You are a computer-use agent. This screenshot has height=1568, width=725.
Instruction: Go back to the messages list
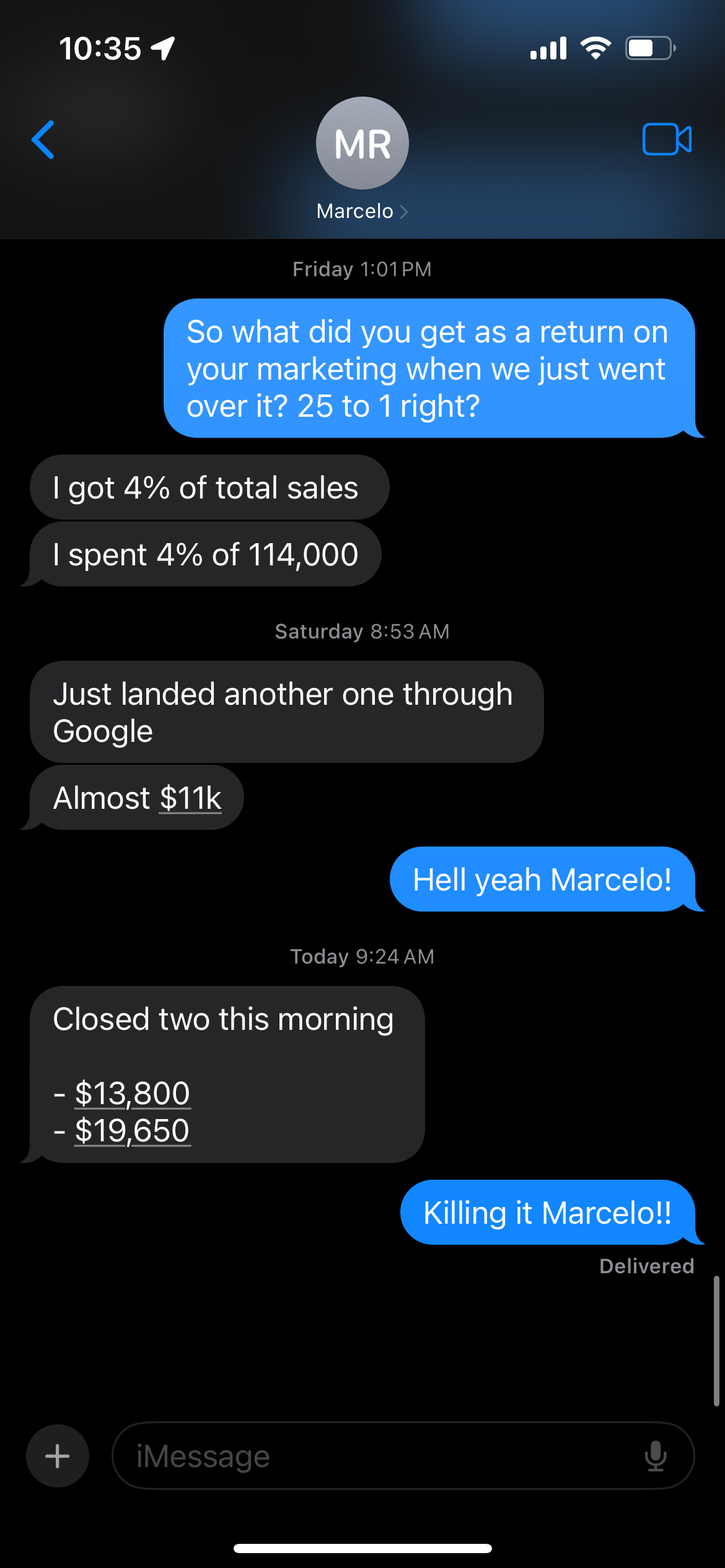(x=43, y=140)
